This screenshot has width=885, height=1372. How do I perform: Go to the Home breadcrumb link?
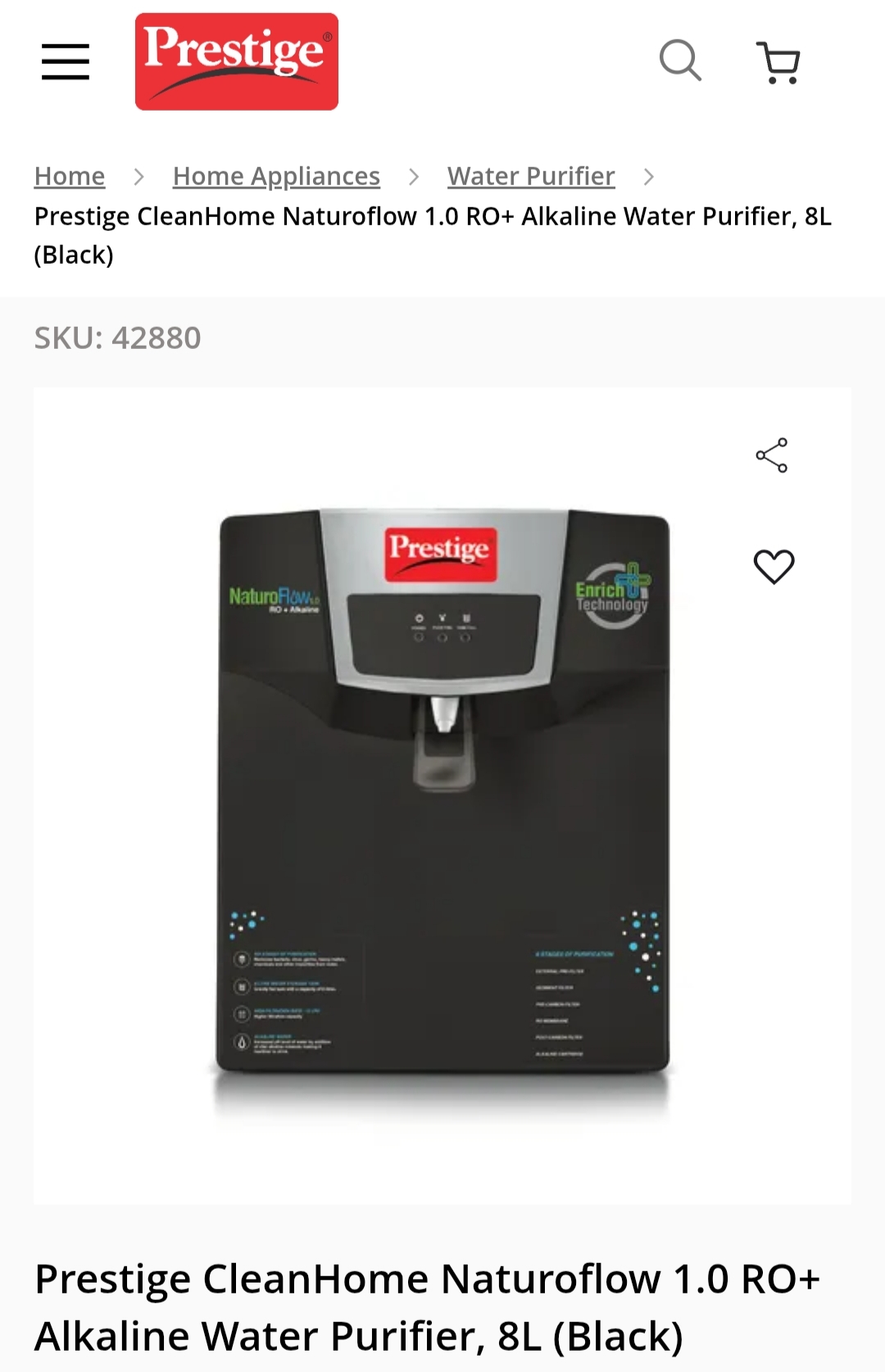[70, 176]
